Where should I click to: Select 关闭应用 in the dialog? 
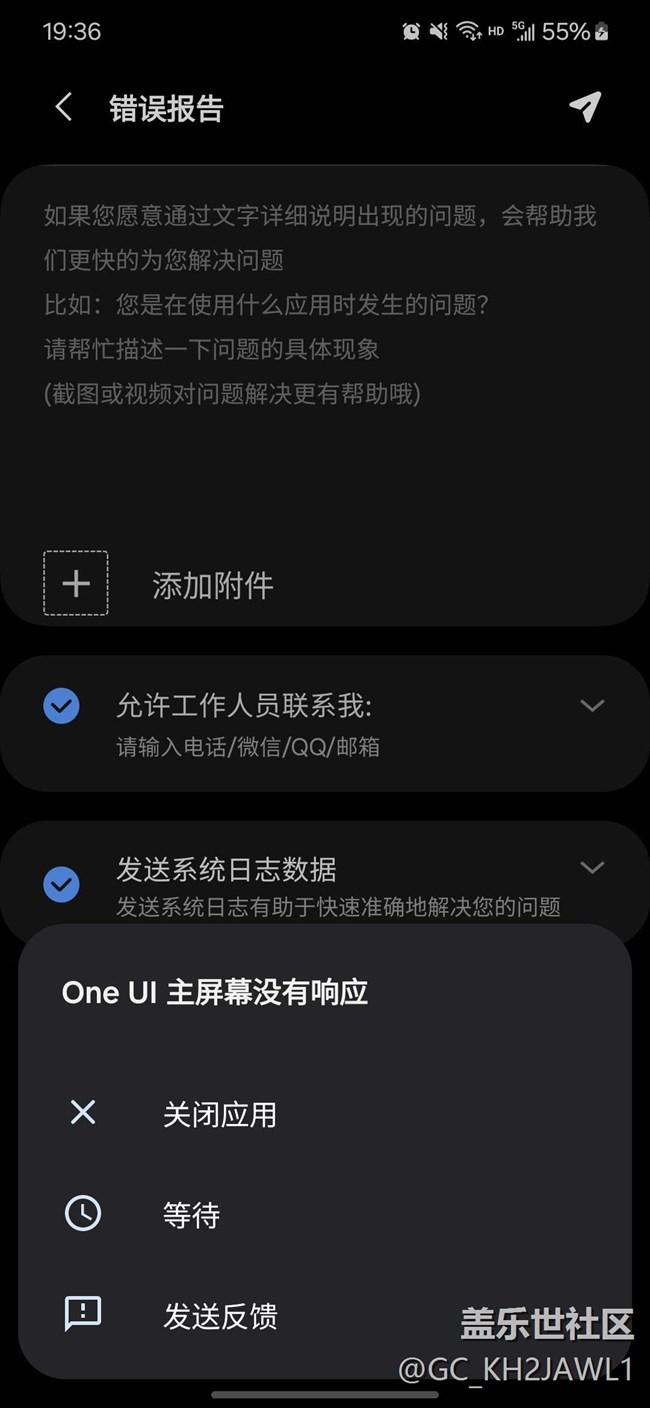[x=325, y=1114]
